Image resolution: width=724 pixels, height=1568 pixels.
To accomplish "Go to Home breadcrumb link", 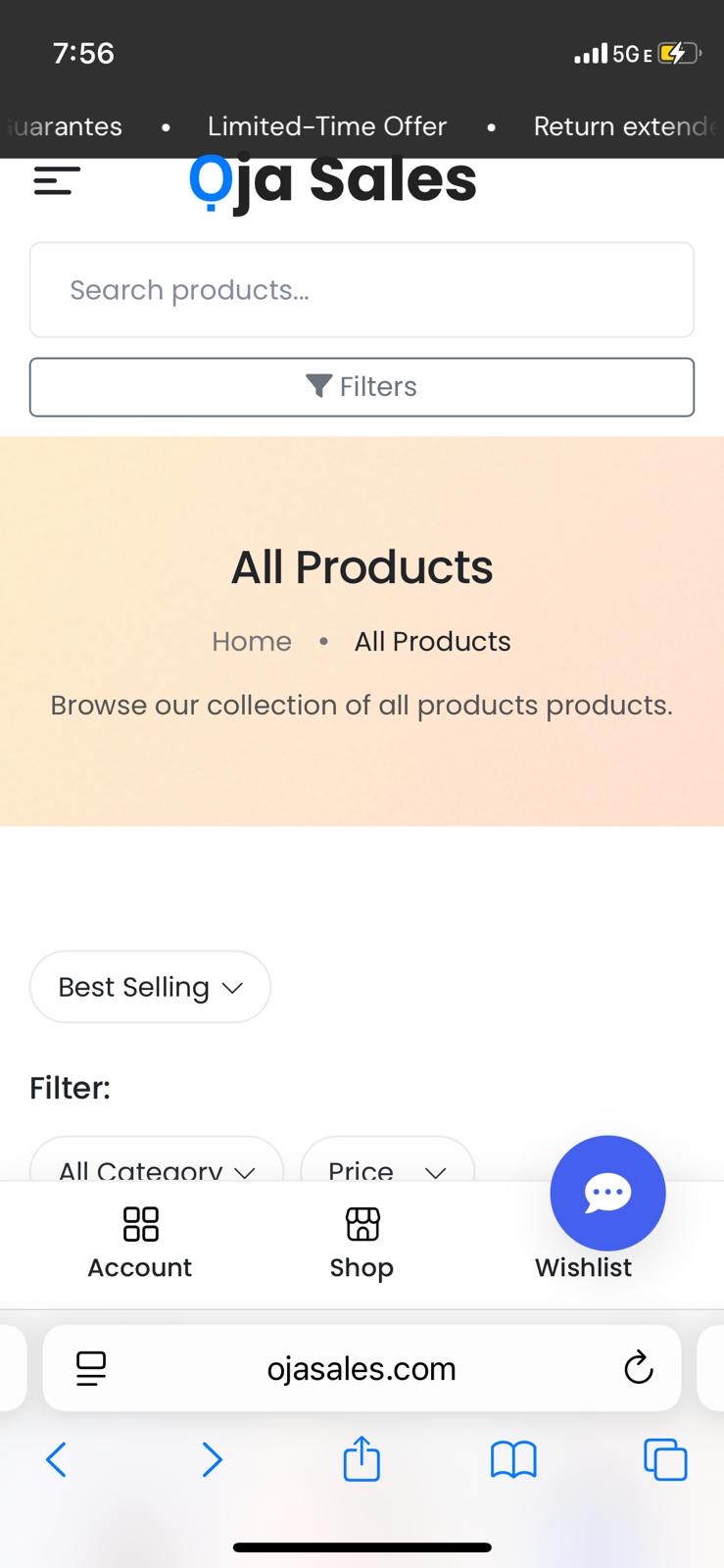I will tap(252, 642).
